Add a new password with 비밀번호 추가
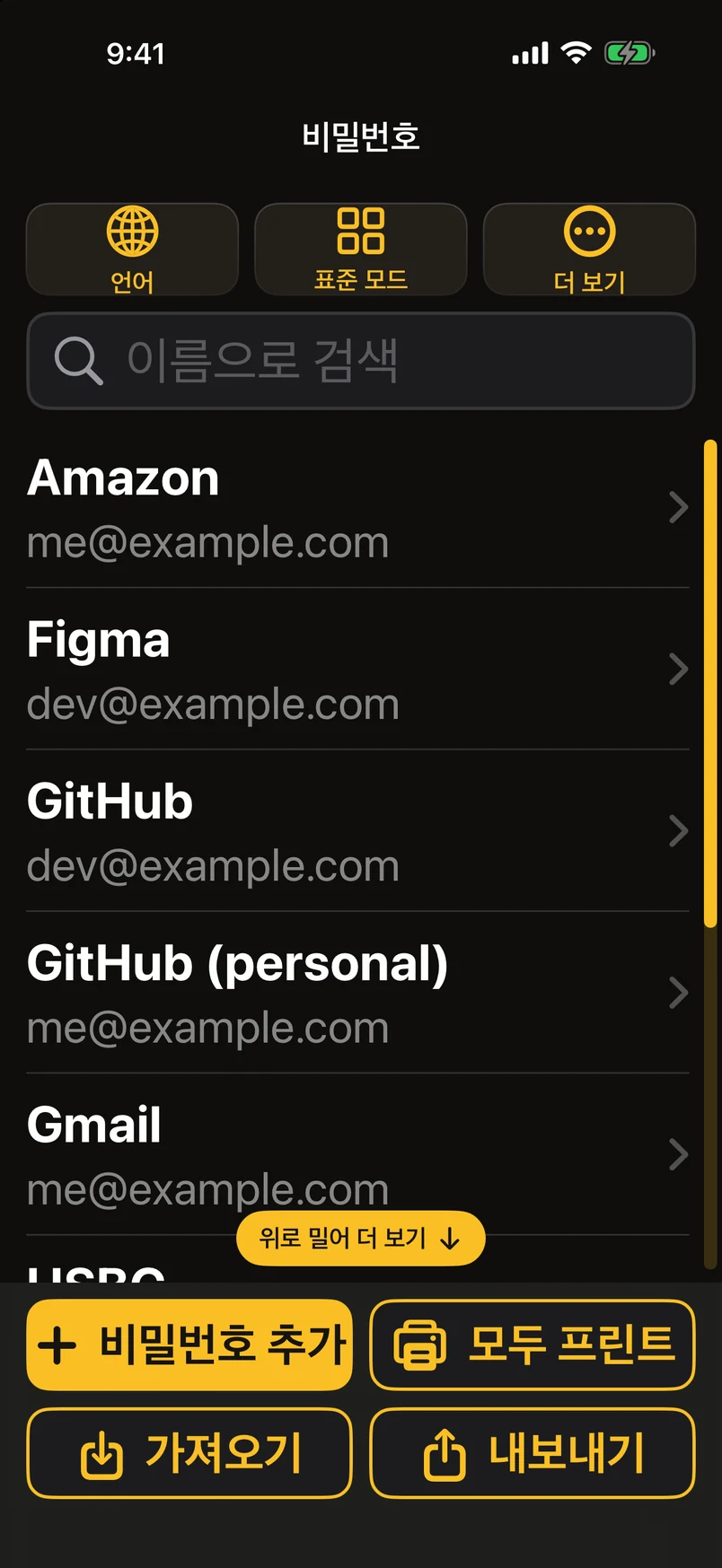This screenshot has width=722, height=1568. tap(189, 1345)
